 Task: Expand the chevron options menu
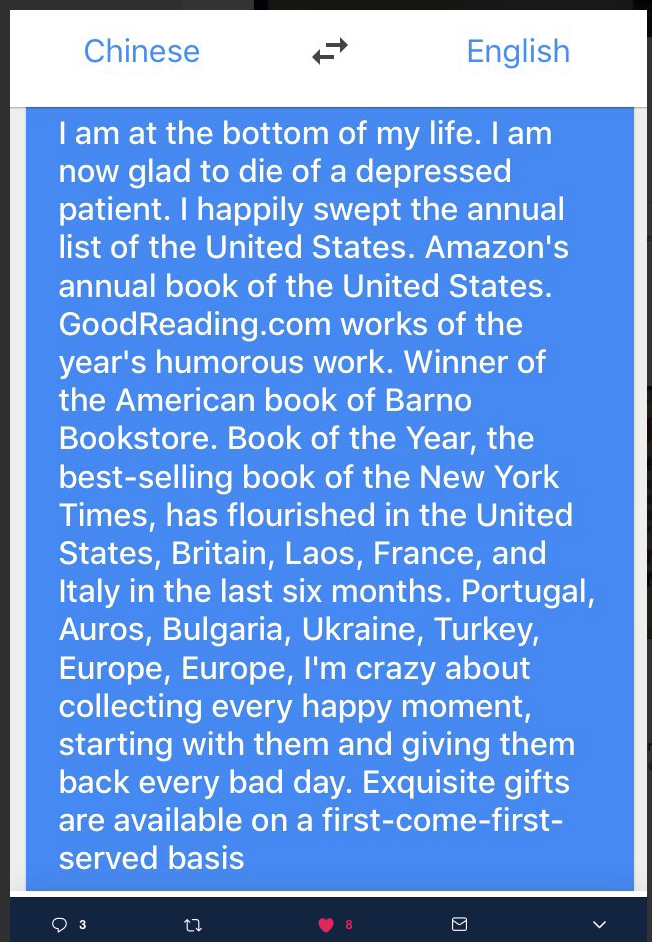click(x=599, y=924)
